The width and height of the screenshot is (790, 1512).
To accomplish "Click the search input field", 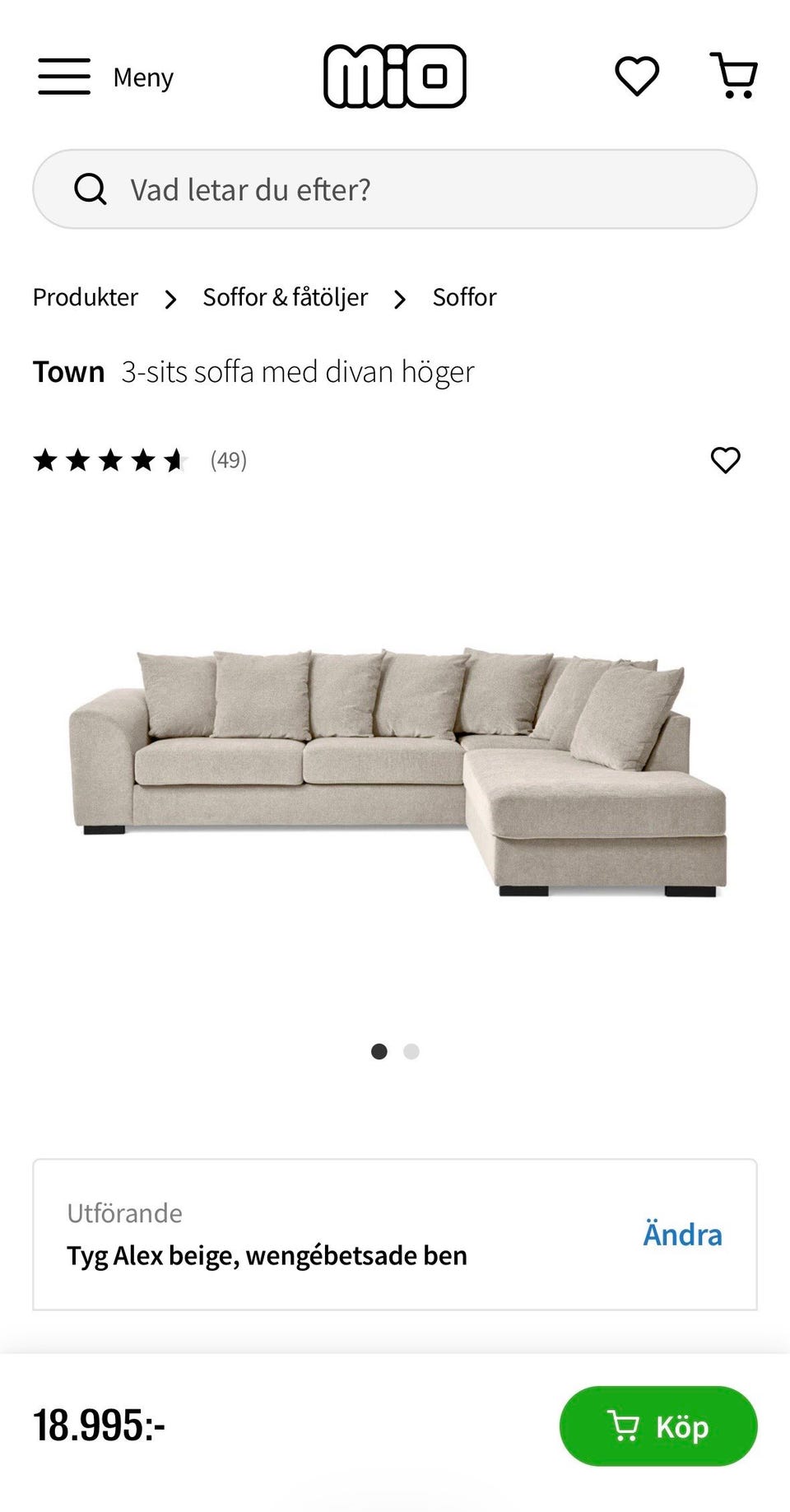I will click(x=395, y=188).
